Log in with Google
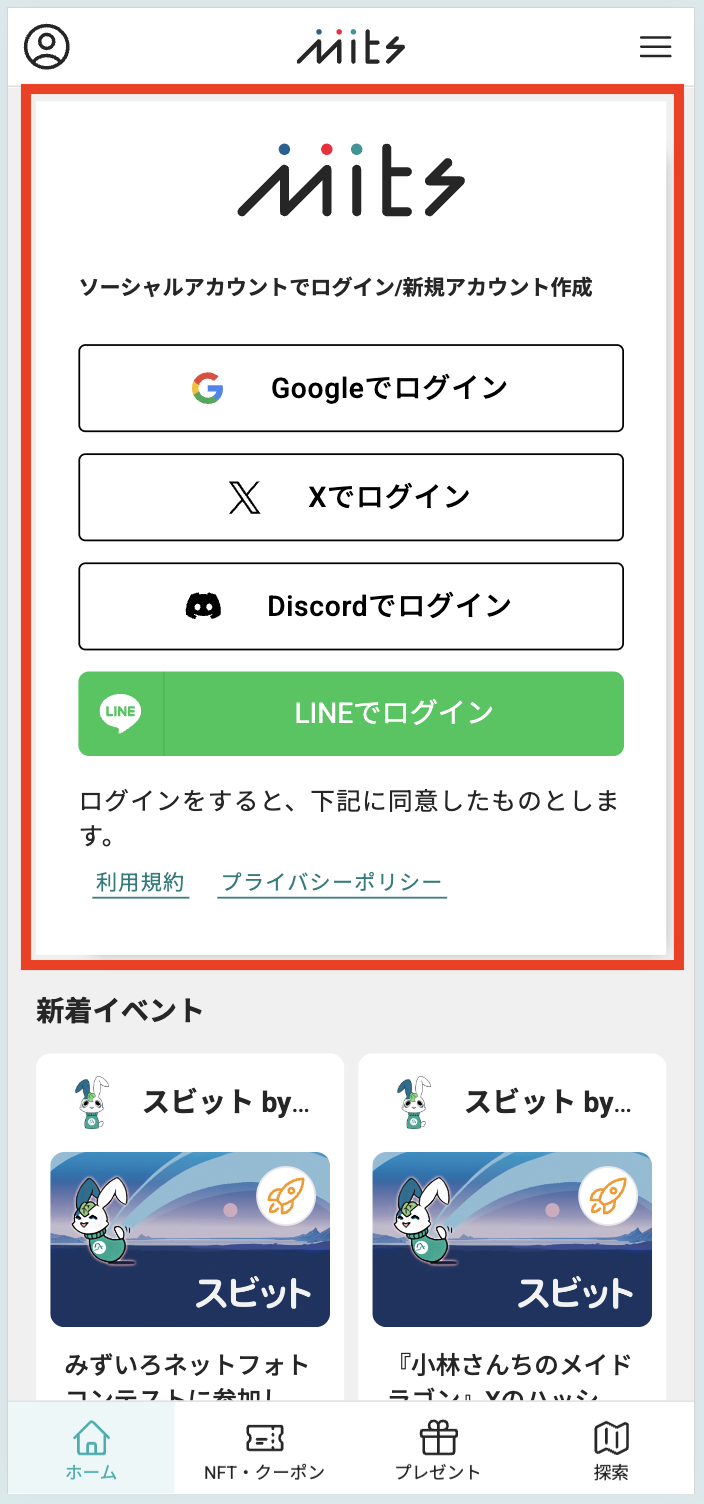This screenshot has width=704, height=1504. 351,388
